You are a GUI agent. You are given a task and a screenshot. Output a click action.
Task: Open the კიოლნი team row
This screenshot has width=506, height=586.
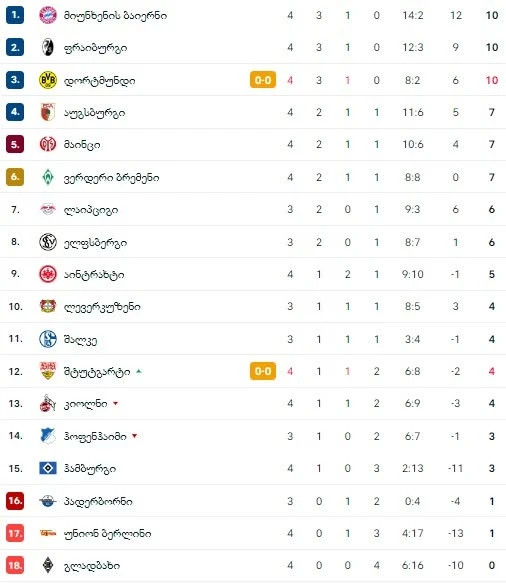tap(253, 404)
